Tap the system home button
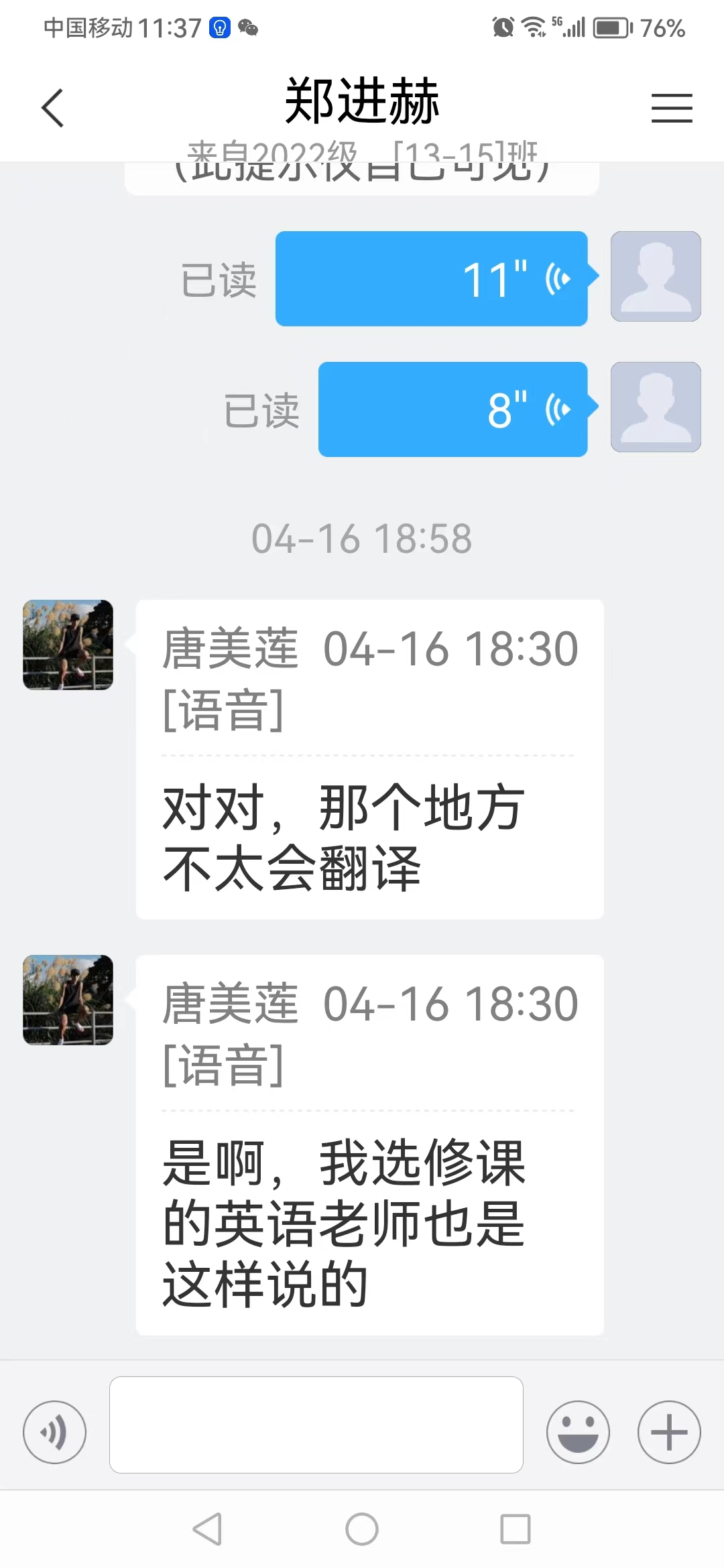This screenshot has height=1568, width=724. point(362,1529)
